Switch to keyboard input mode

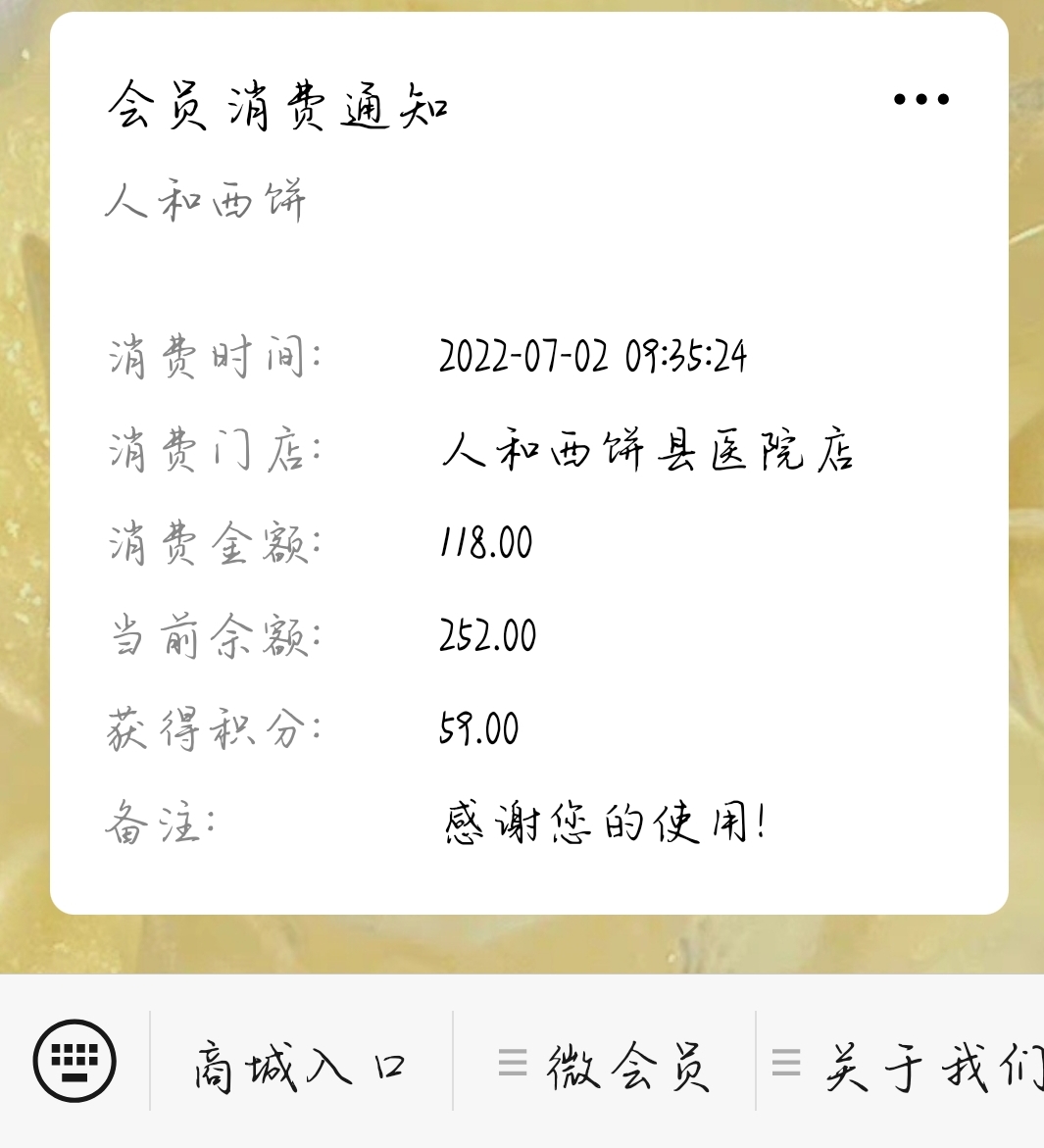click(x=75, y=1061)
